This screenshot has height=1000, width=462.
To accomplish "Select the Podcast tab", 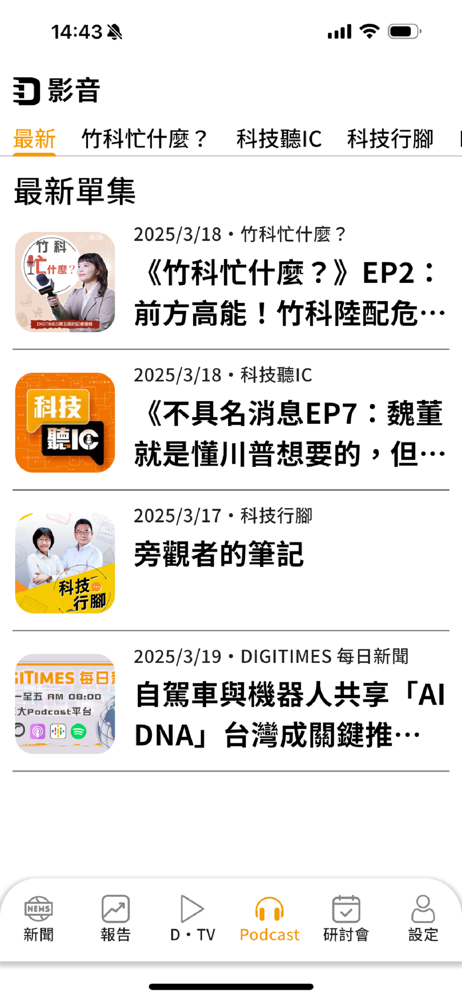I will coord(269,919).
